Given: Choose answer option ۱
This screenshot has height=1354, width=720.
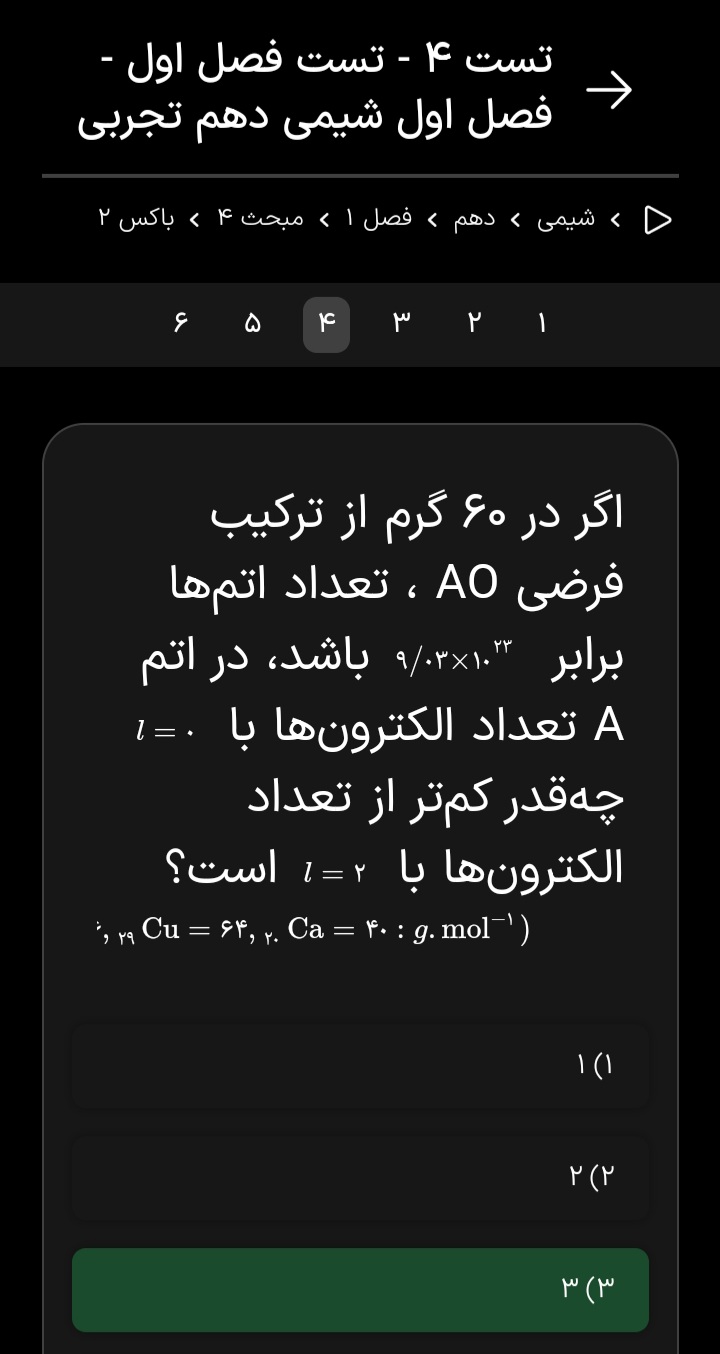Looking at the screenshot, I should 360,1066.
